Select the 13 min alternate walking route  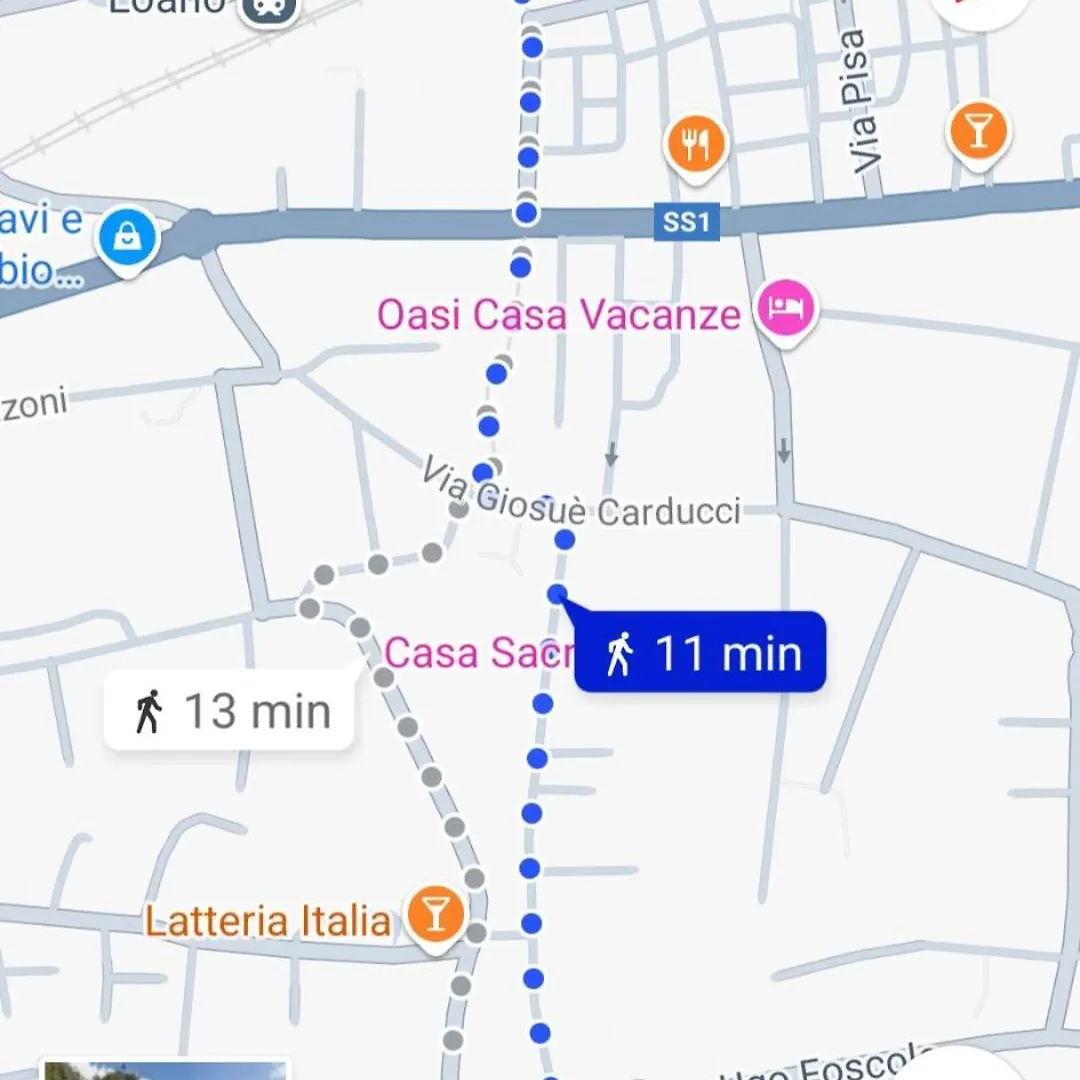pyautogui.click(x=229, y=712)
